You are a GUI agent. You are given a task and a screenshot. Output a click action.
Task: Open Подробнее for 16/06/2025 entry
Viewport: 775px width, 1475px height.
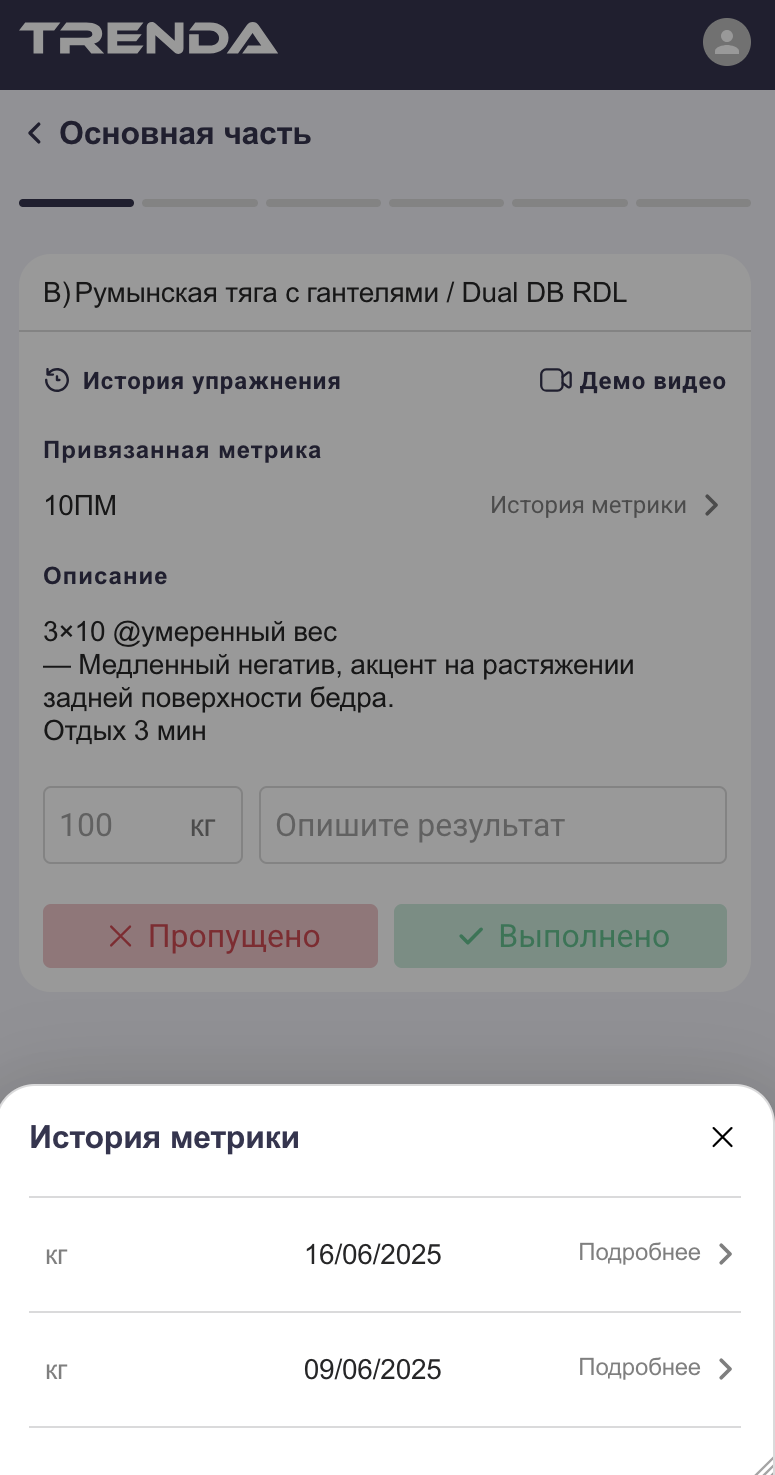click(655, 1253)
